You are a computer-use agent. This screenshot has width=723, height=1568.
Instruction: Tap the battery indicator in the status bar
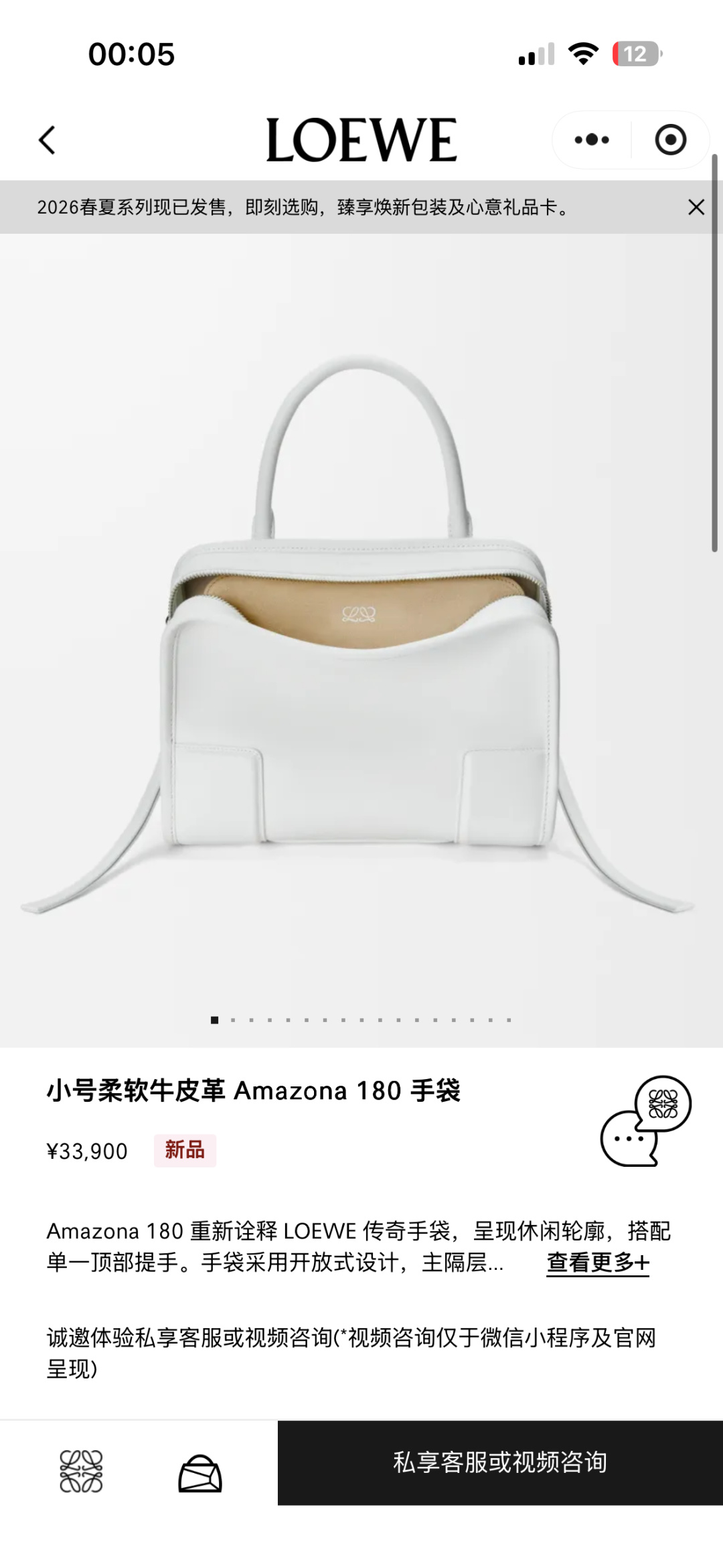pyautogui.click(x=637, y=55)
